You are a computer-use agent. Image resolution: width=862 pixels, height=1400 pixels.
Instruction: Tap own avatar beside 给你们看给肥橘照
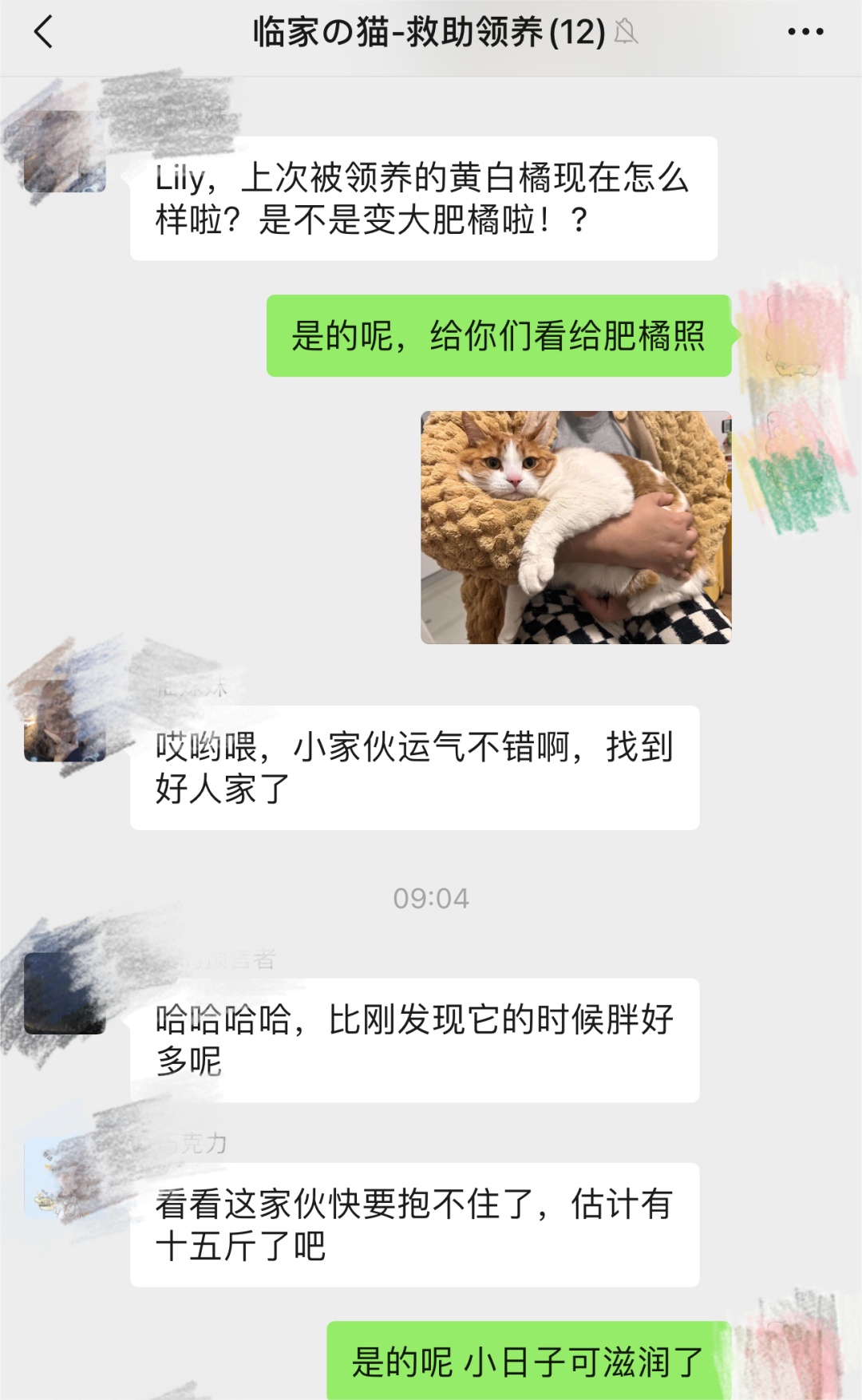[x=795, y=335]
